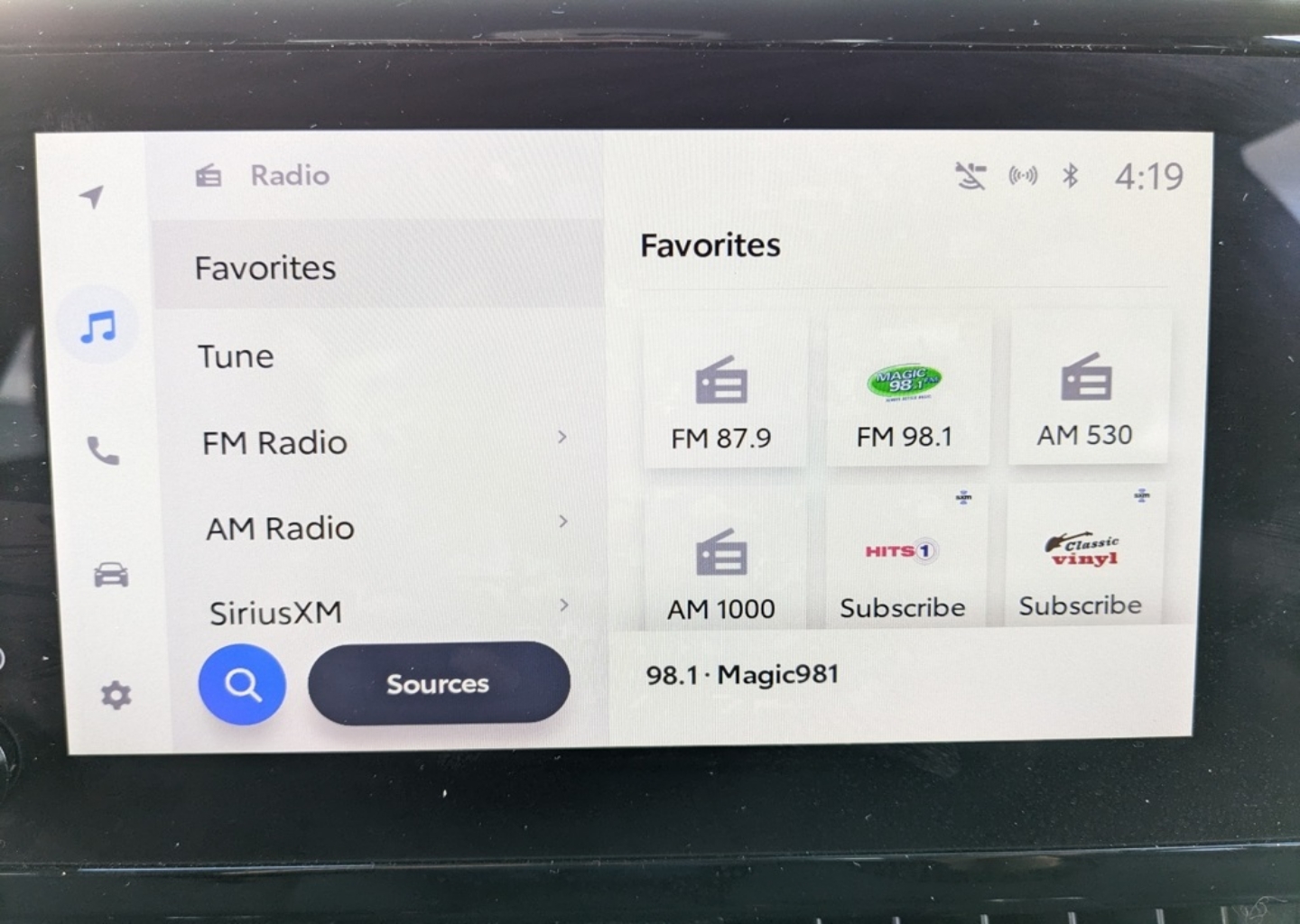Tap the blue search button

pos(242,685)
